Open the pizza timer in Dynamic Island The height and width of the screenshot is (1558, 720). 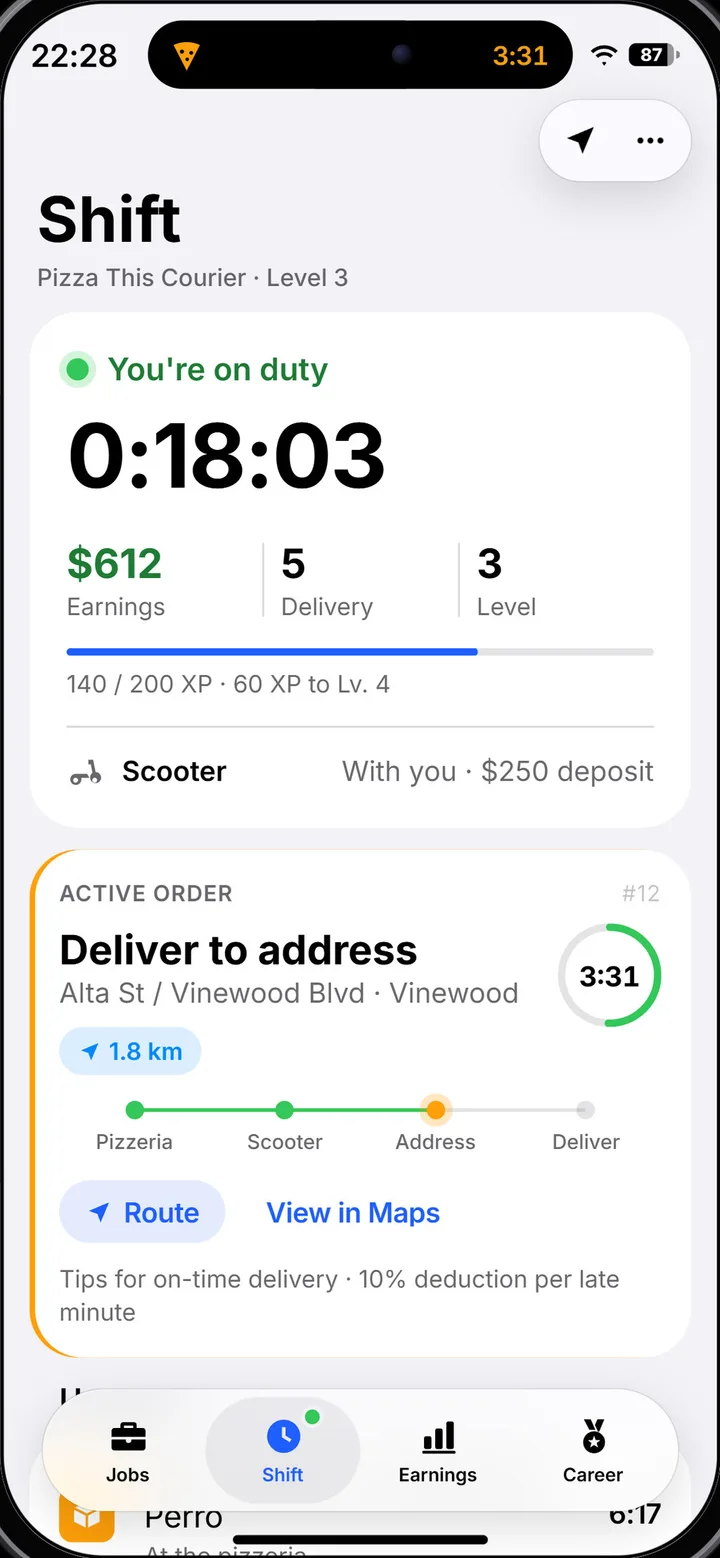click(x=360, y=55)
